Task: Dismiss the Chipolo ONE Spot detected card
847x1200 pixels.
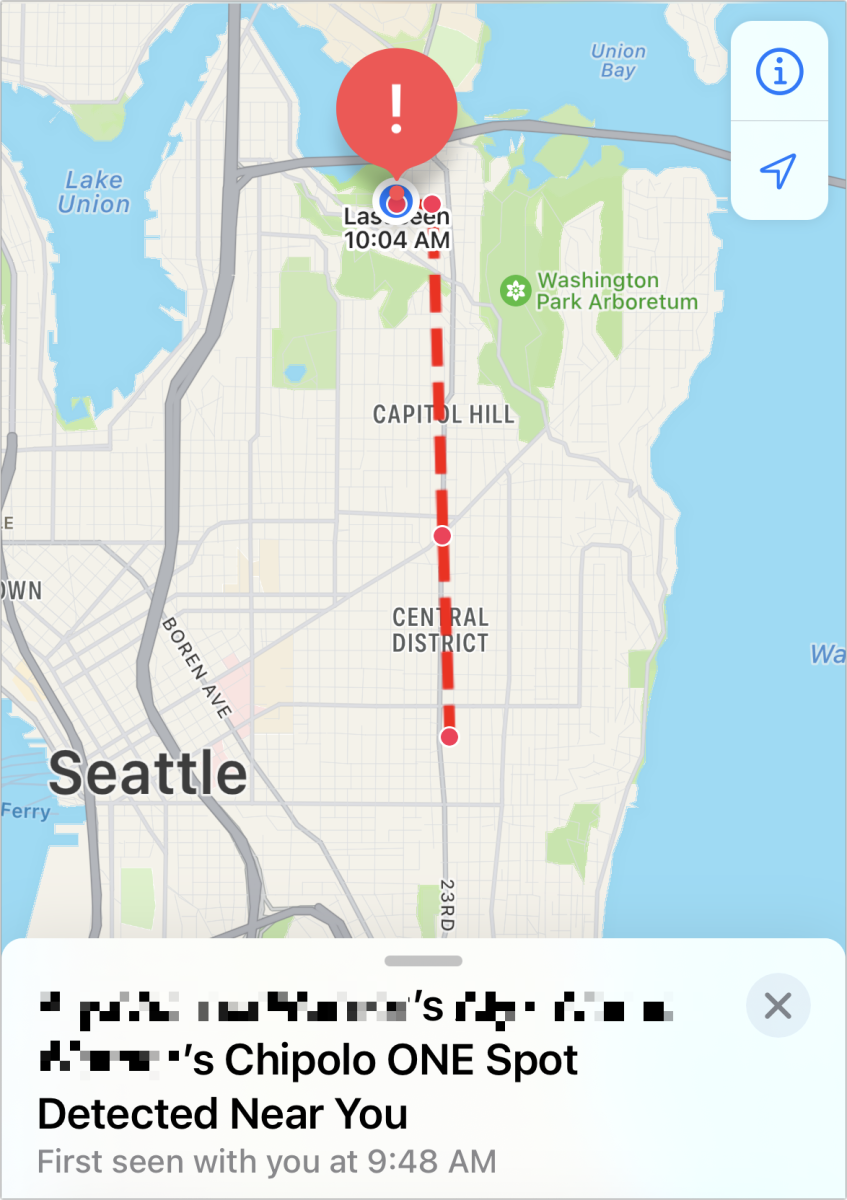Action: tap(778, 1005)
